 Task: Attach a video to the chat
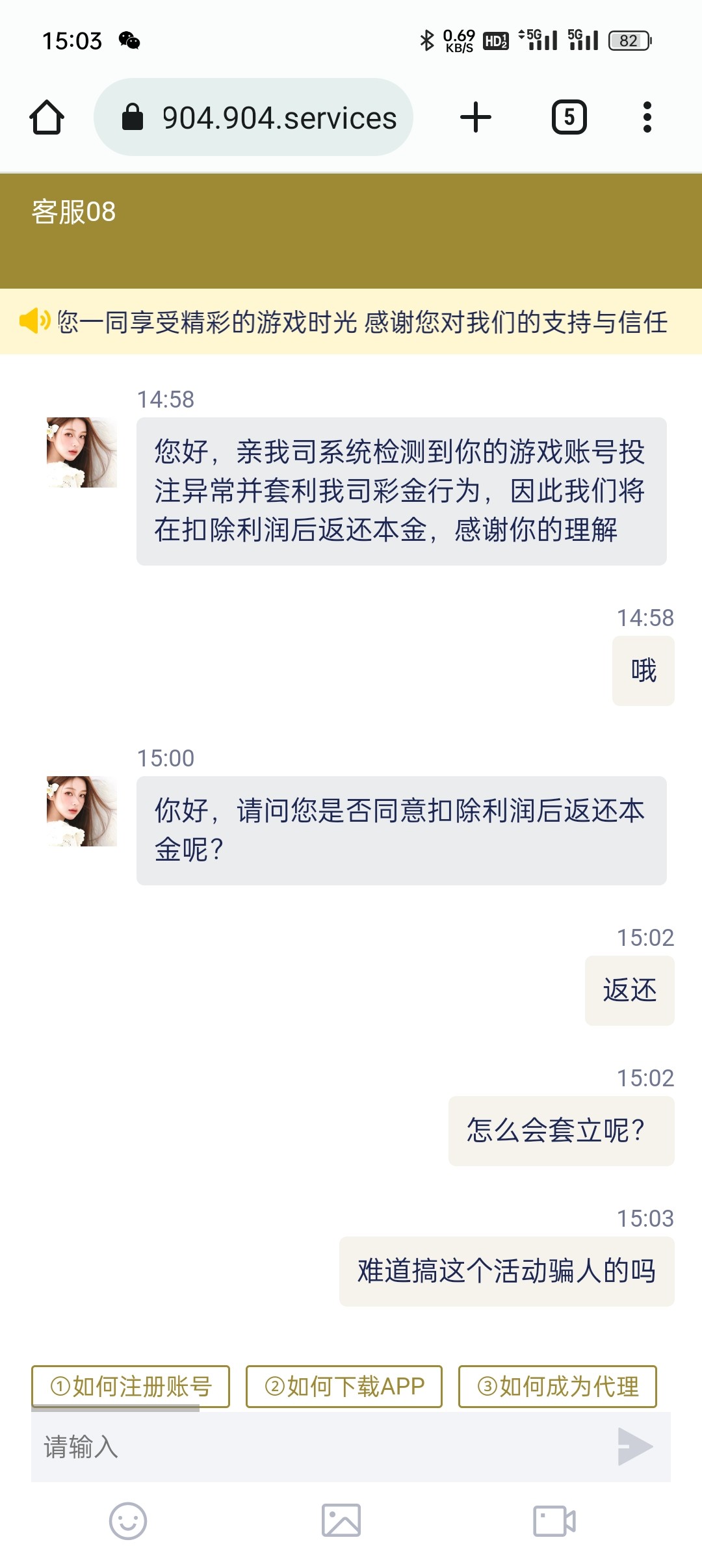[x=554, y=1521]
